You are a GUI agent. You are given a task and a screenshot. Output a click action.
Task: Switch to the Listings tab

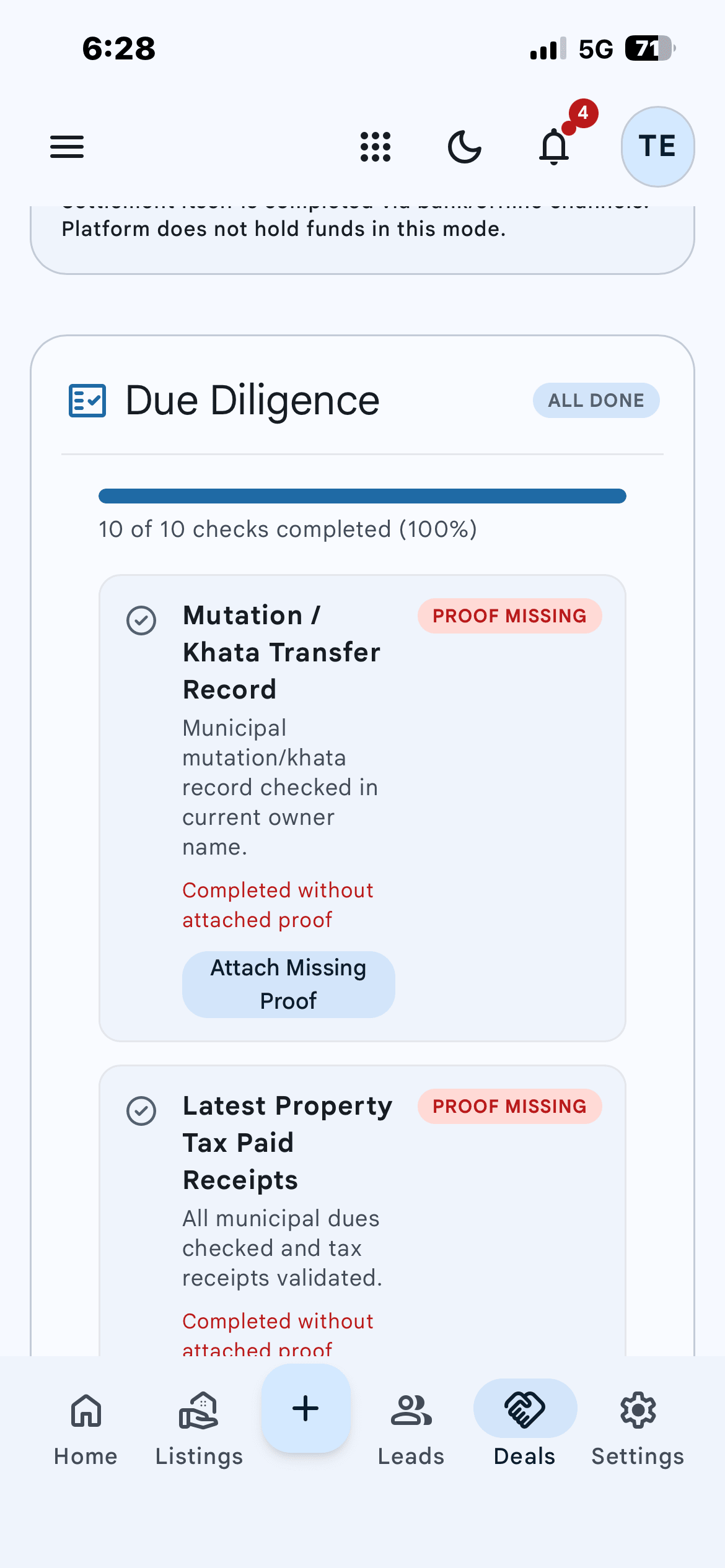[x=199, y=1427]
